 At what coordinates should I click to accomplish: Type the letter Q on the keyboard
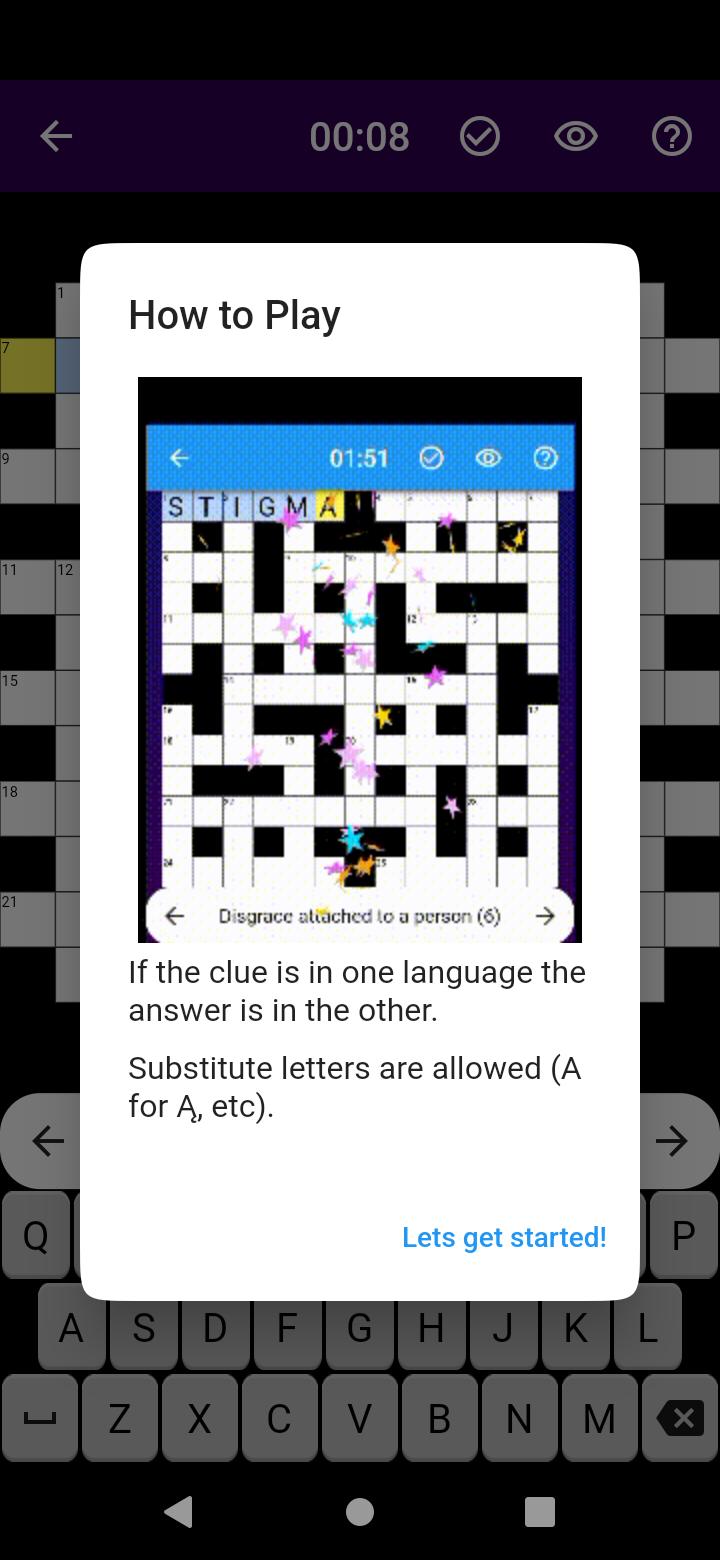coord(36,1235)
